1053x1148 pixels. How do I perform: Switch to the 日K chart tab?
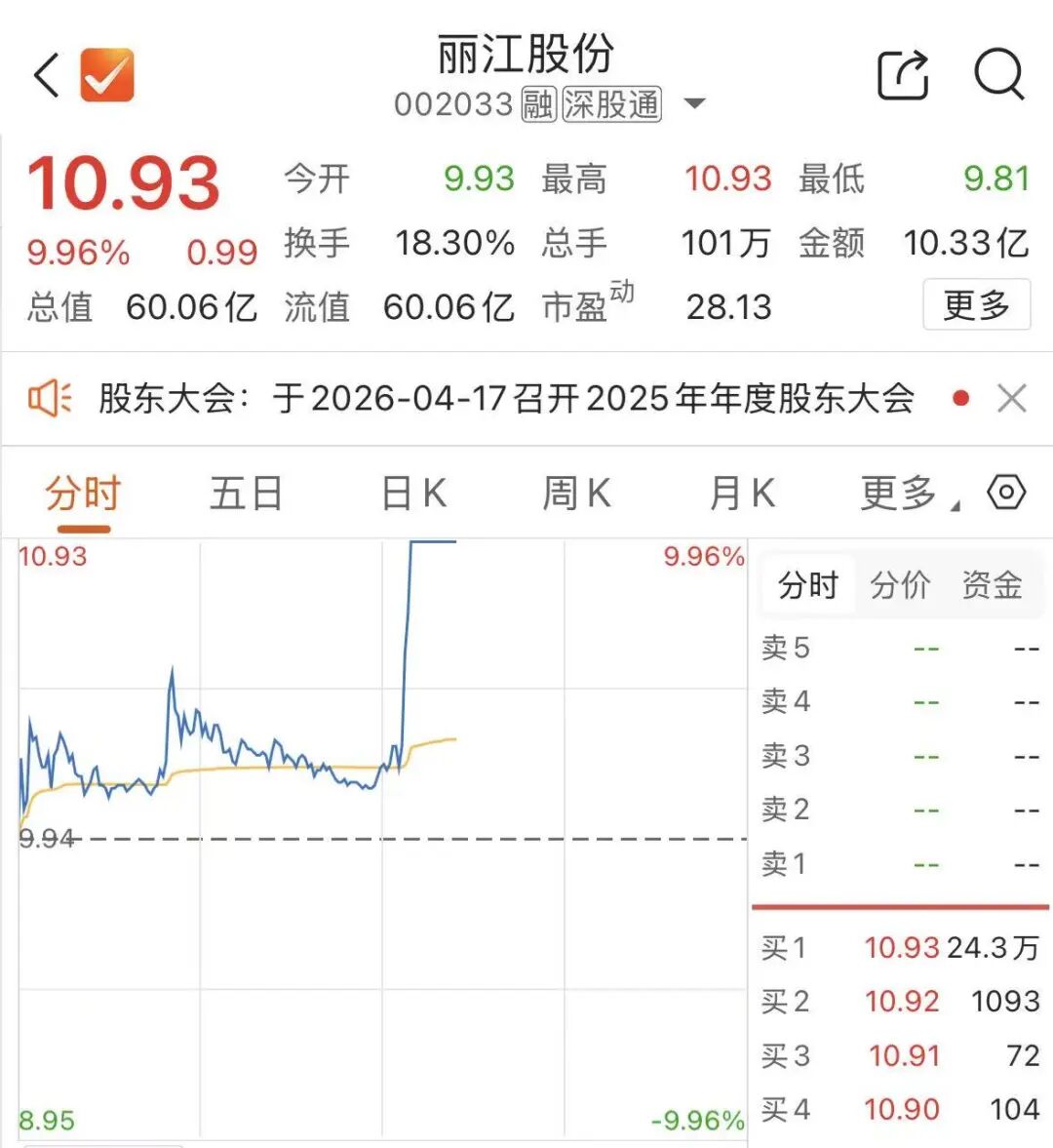tap(413, 494)
